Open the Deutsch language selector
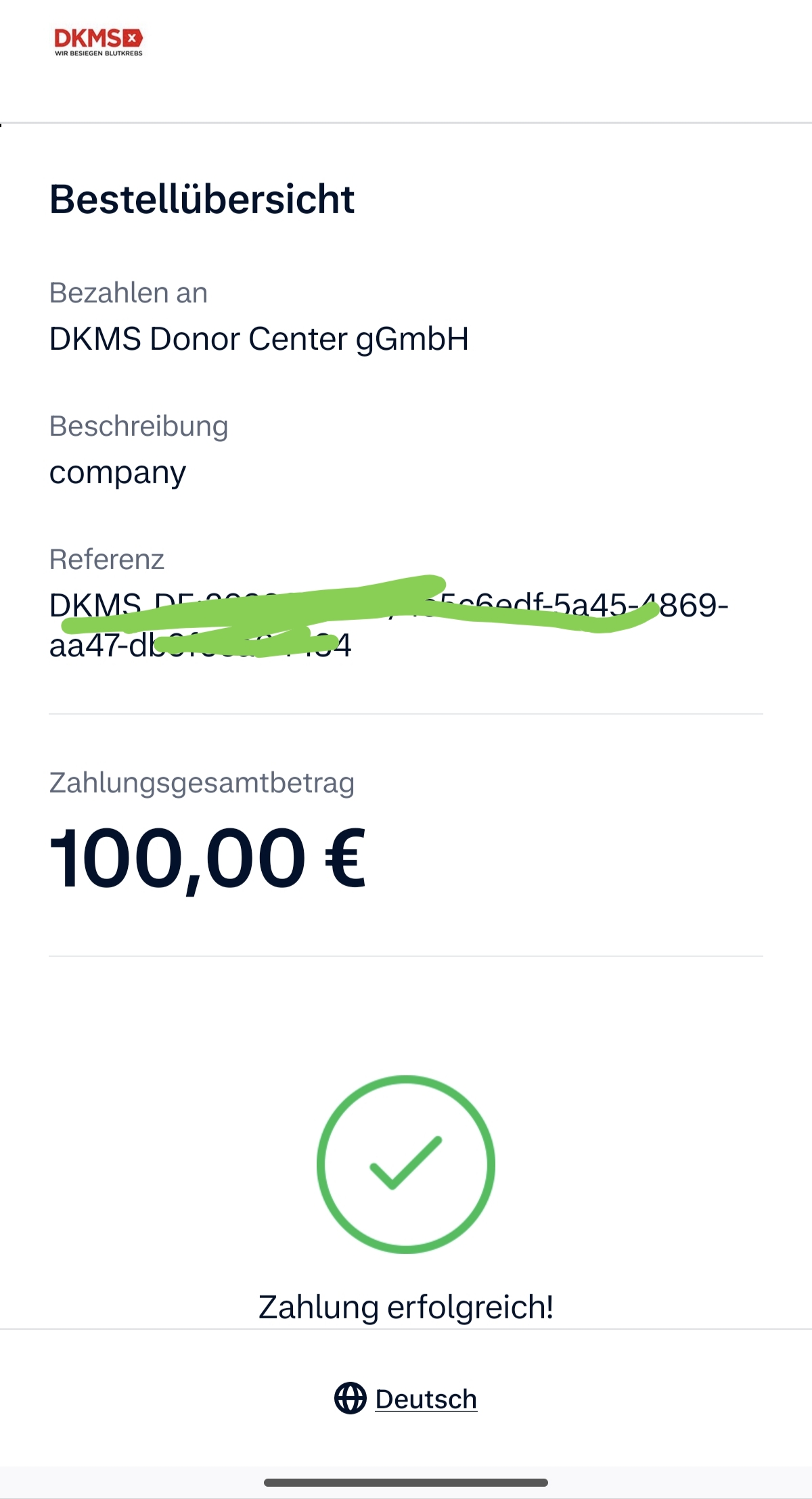 [x=407, y=1399]
